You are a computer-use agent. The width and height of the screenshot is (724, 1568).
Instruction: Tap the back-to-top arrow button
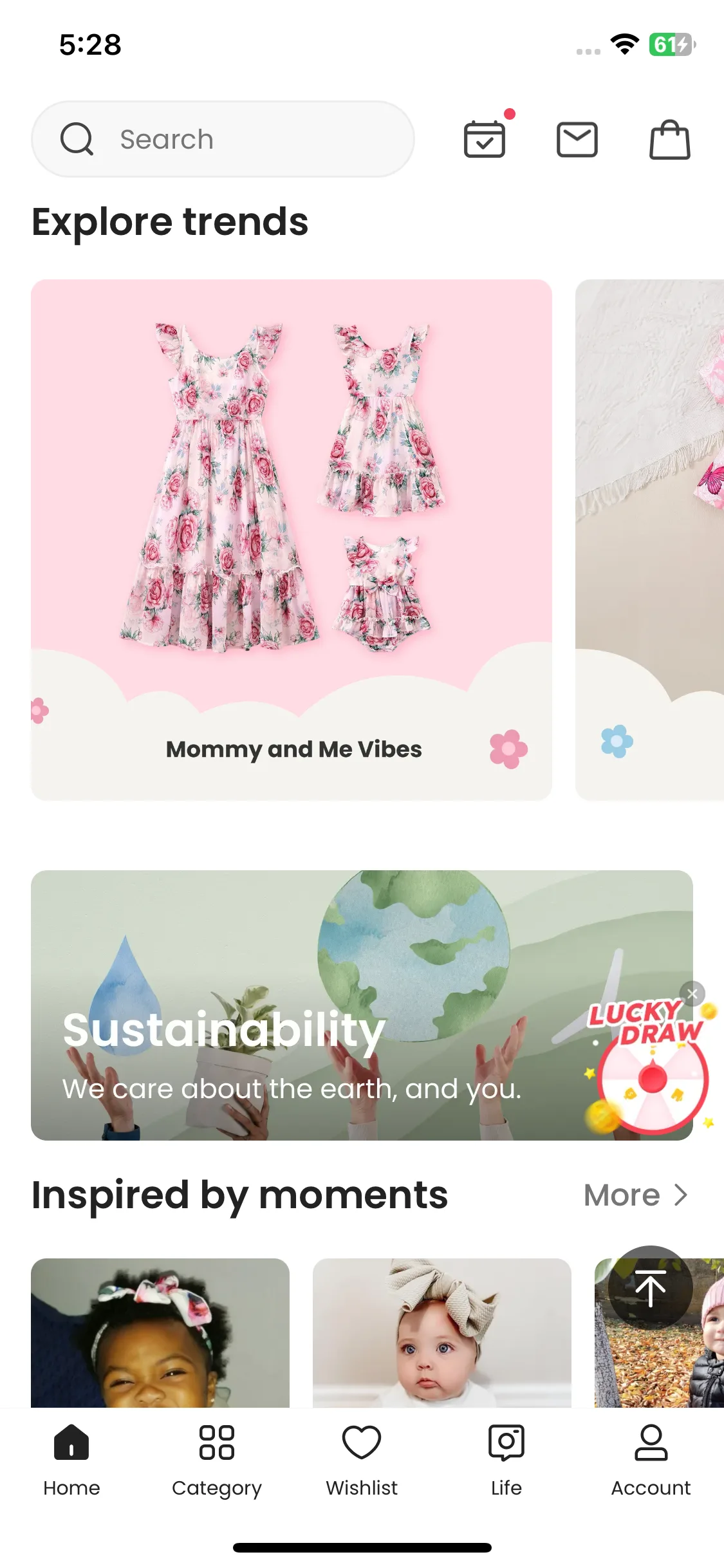[650, 1288]
